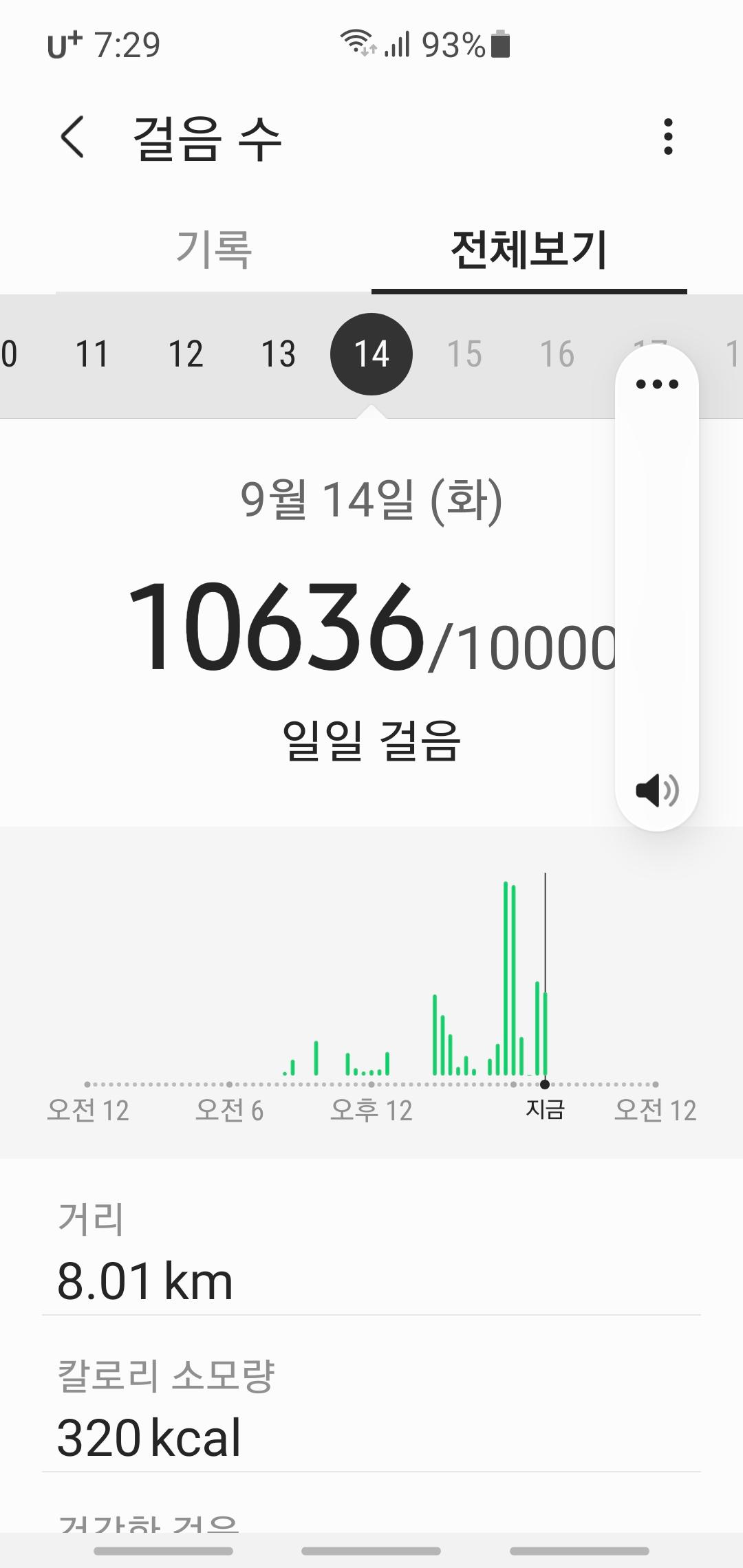This screenshot has width=743, height=1568.
Task: Select date 11 in the date strip
Action: tap(91, 354)
